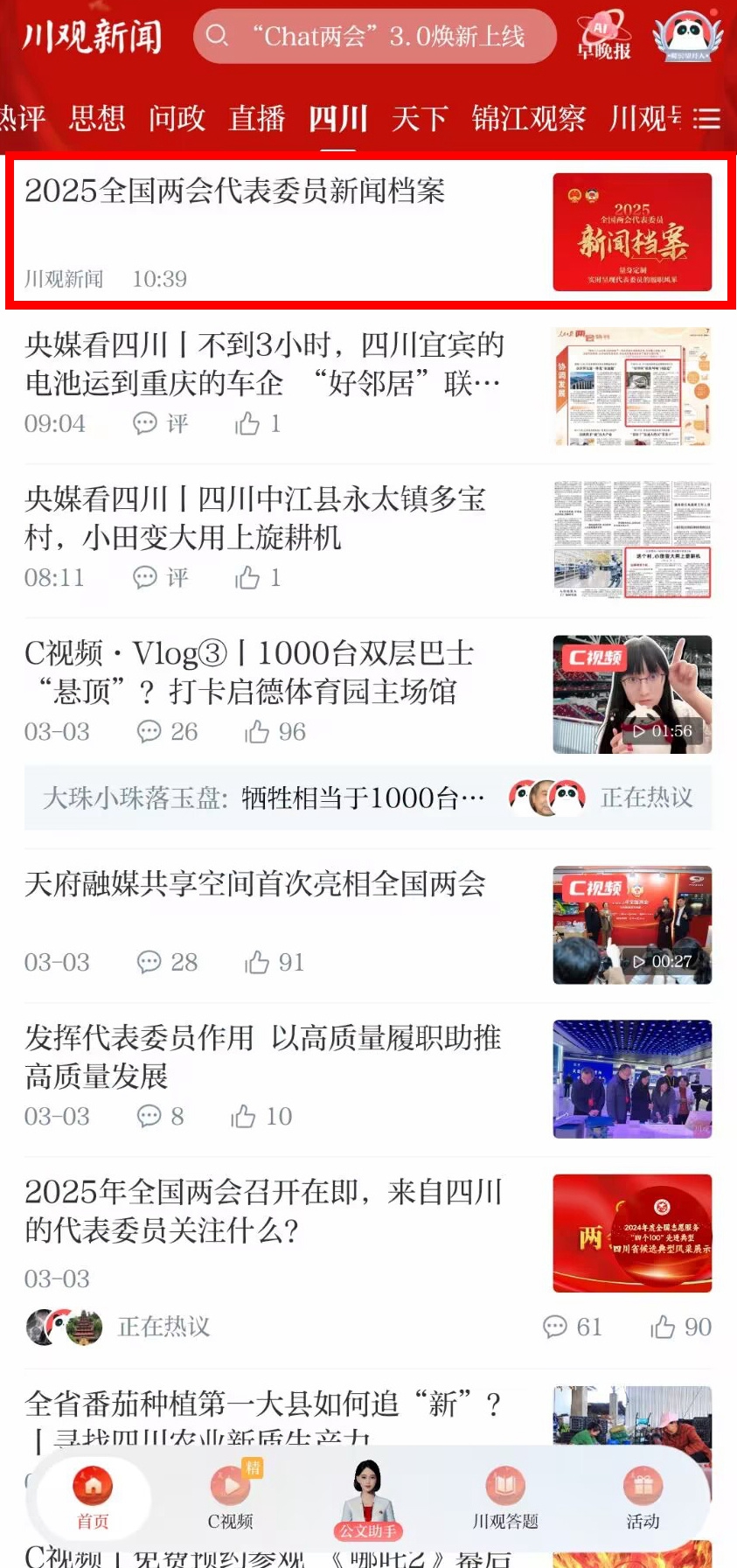The width and height of the screenshot is (737, 1568).
Task: Open comments on 1000台双层巴士 video
Action: tap(167, 732)
